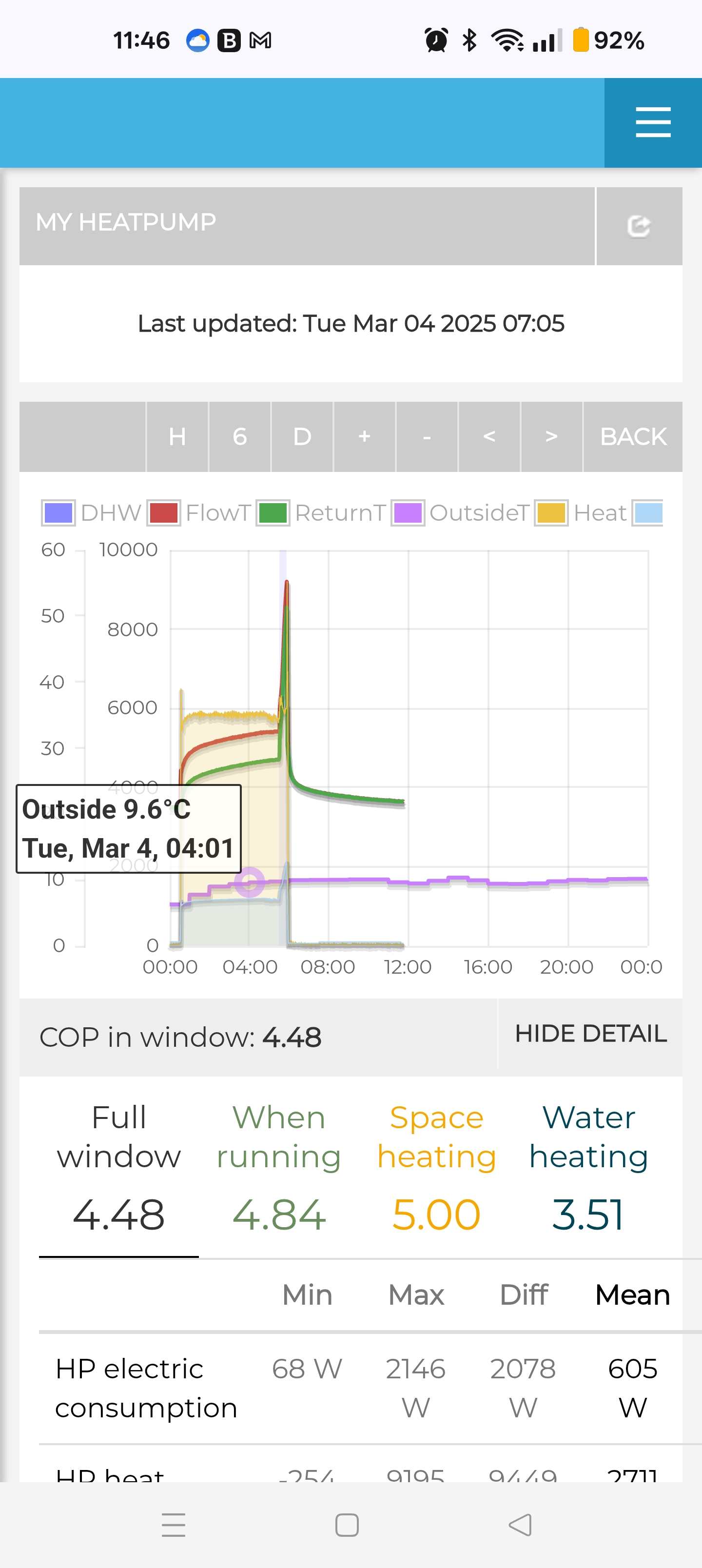Switch graph to D day view
Image resolution: width=702 pixels, height=1568 pixels.
click(302, 436)
